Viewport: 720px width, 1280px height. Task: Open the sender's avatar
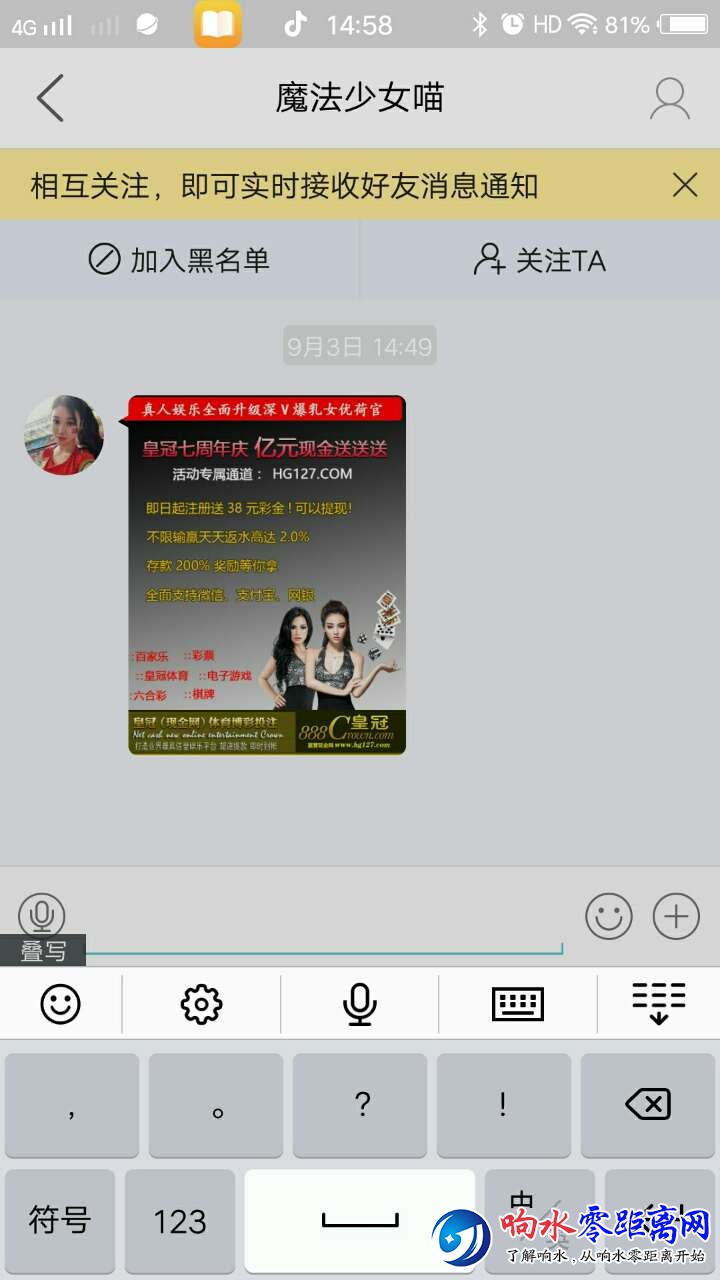click(x=64, y=435)
